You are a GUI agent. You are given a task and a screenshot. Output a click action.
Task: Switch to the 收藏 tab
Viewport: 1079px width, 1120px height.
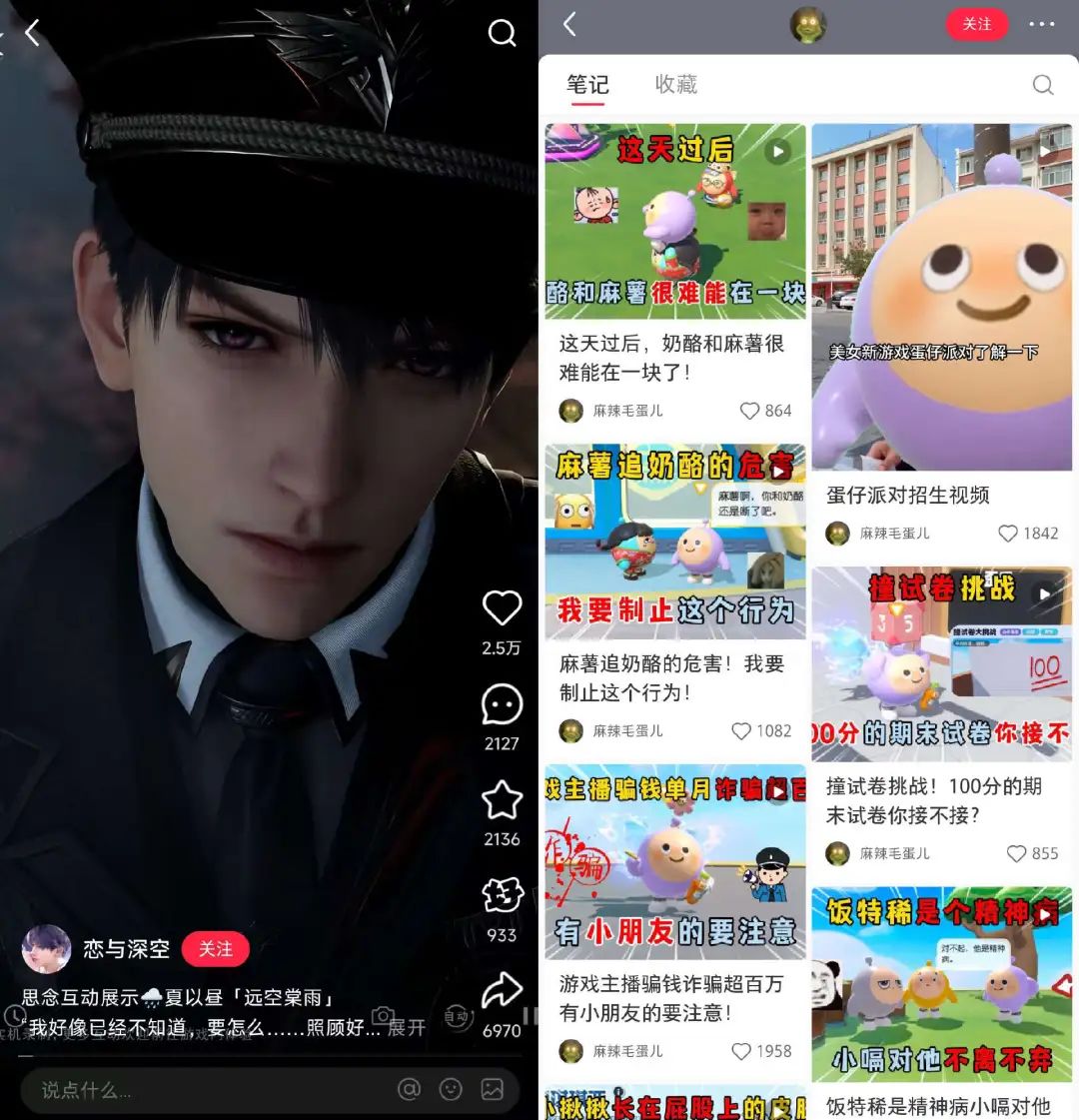pyautogui.click(x=675, y=85)
